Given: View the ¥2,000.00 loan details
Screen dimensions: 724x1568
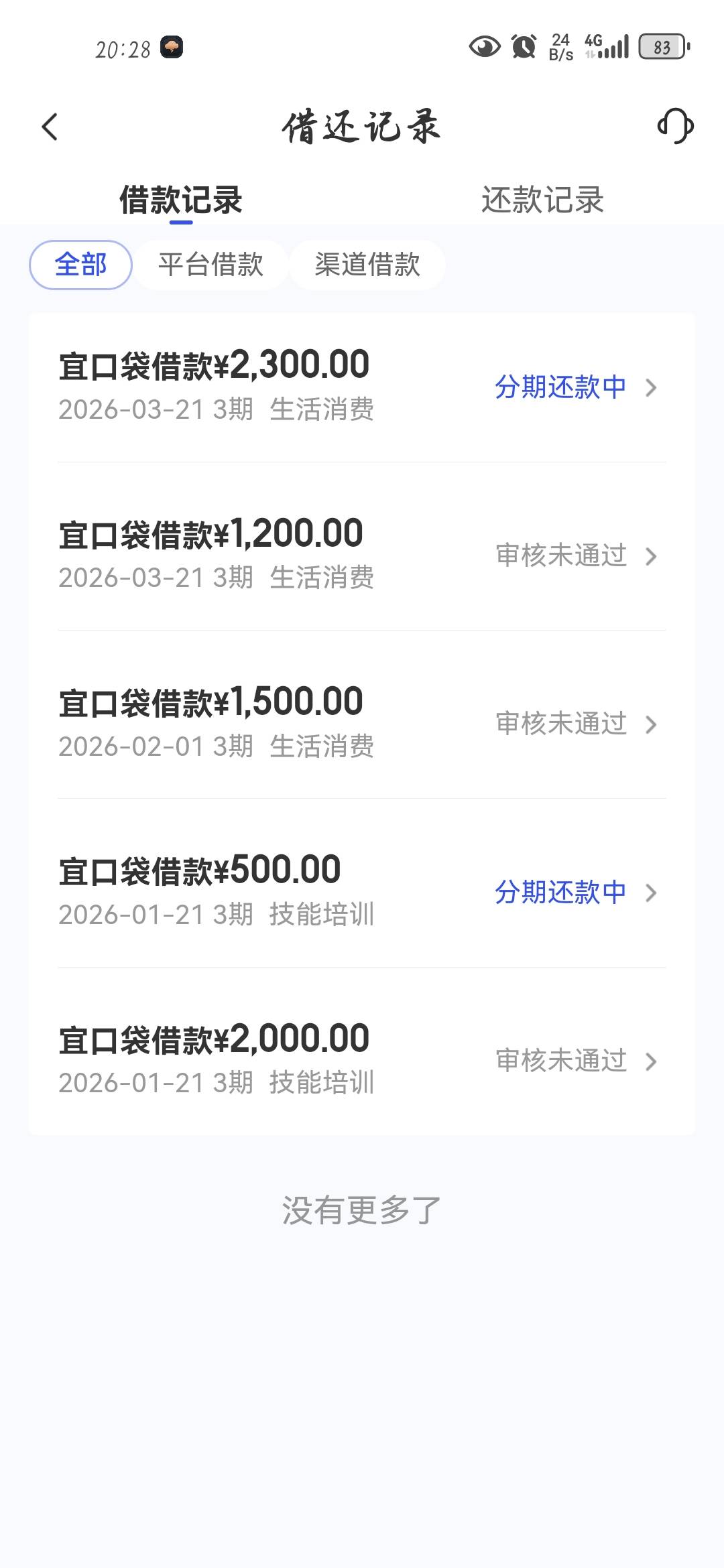Looking at the screenshot, I should point(362,1060).
